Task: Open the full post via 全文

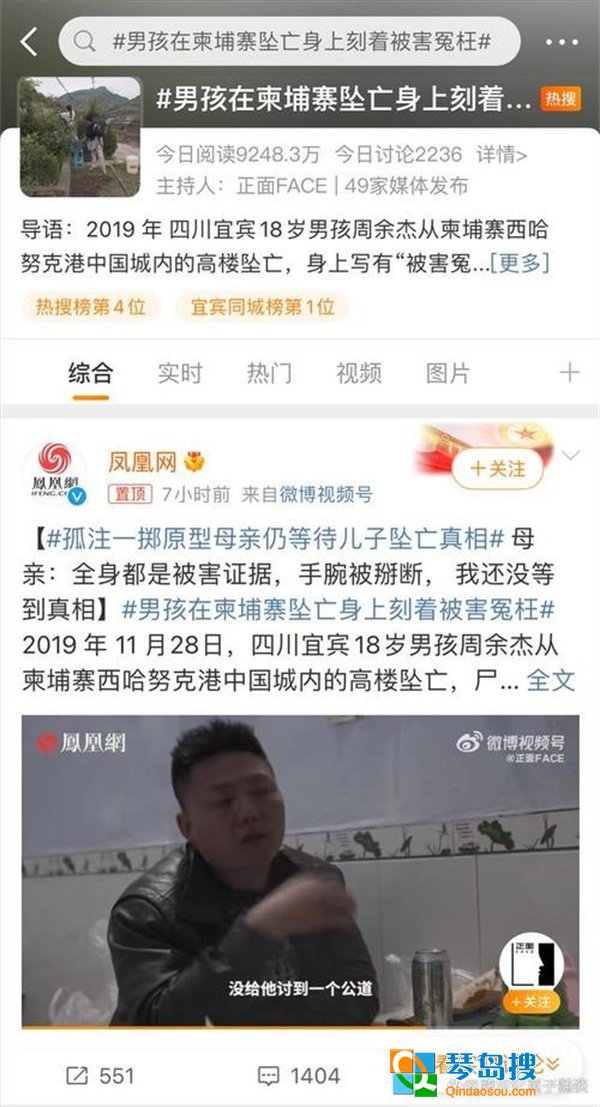Action: (550, 681)
